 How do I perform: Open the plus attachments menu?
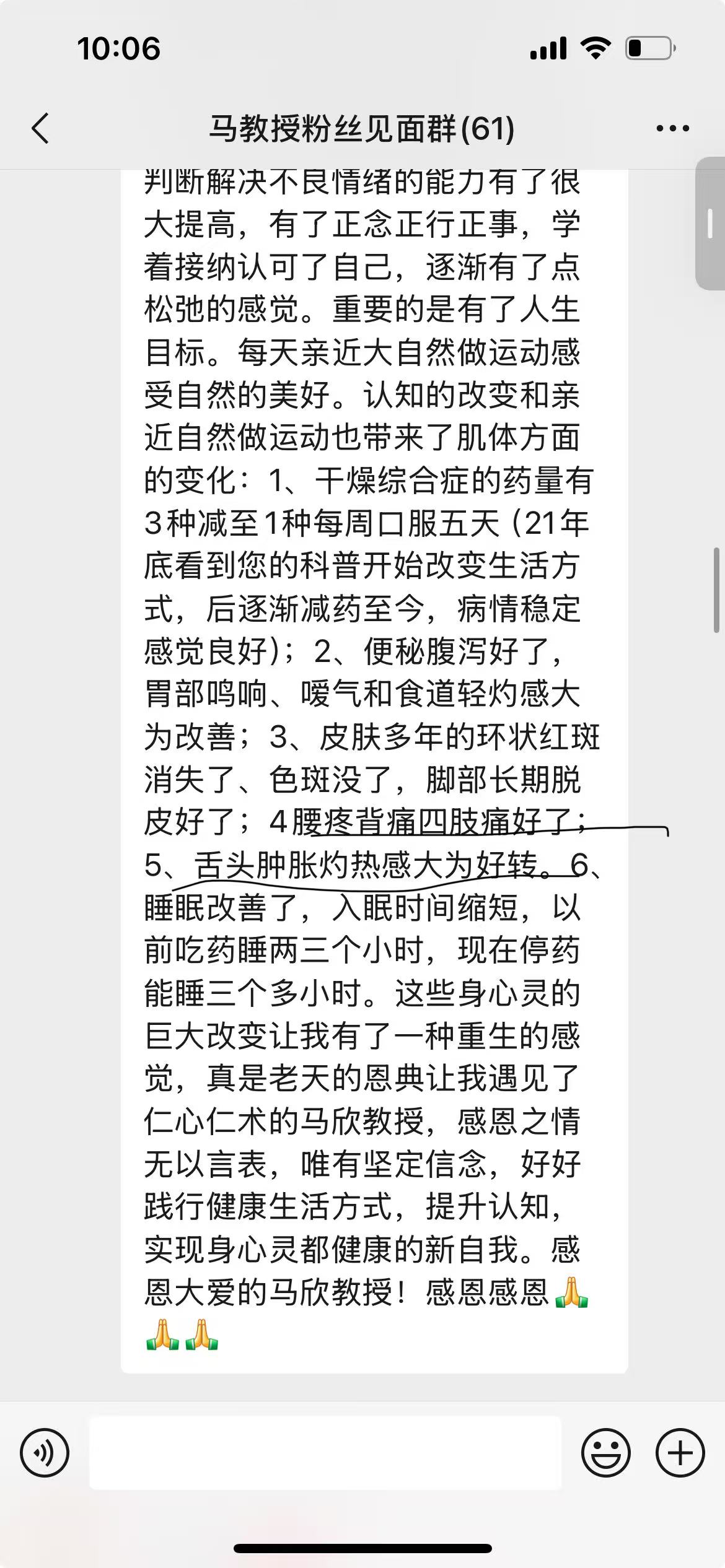pyautogui.click(x=680, y=1452)
